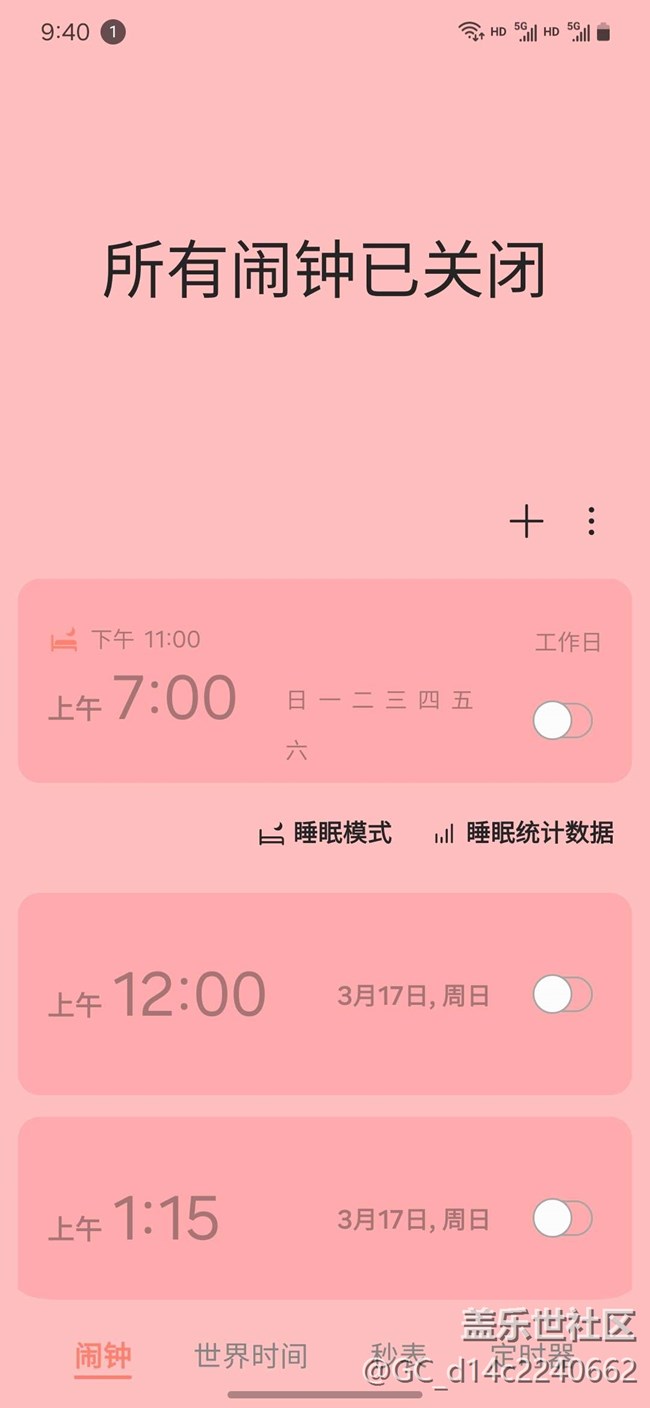This screenshot has width=650, height=1408.
Task: View 睡眠统计数据 sleep statistics
Action: tap(524, 833)
